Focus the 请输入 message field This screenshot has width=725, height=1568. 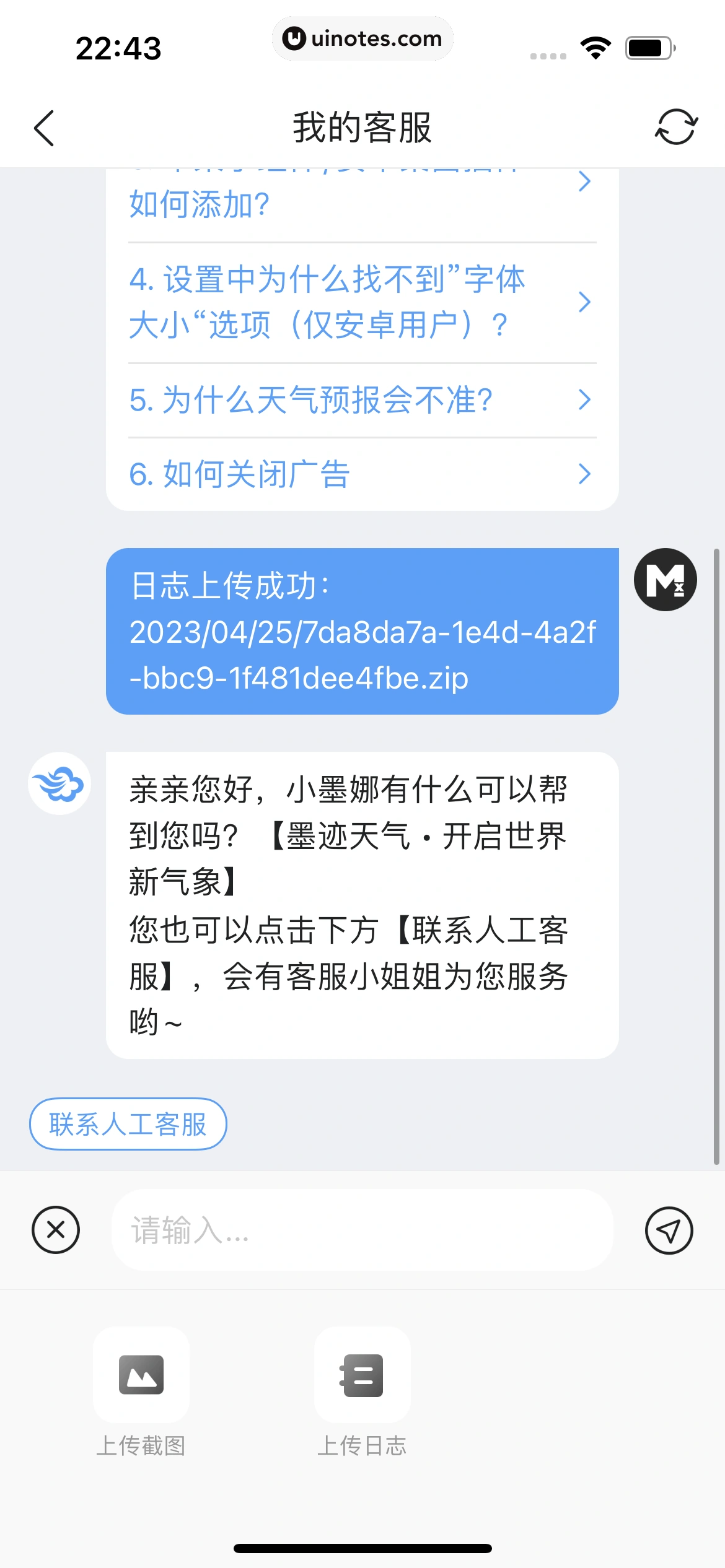point(362,1230)
